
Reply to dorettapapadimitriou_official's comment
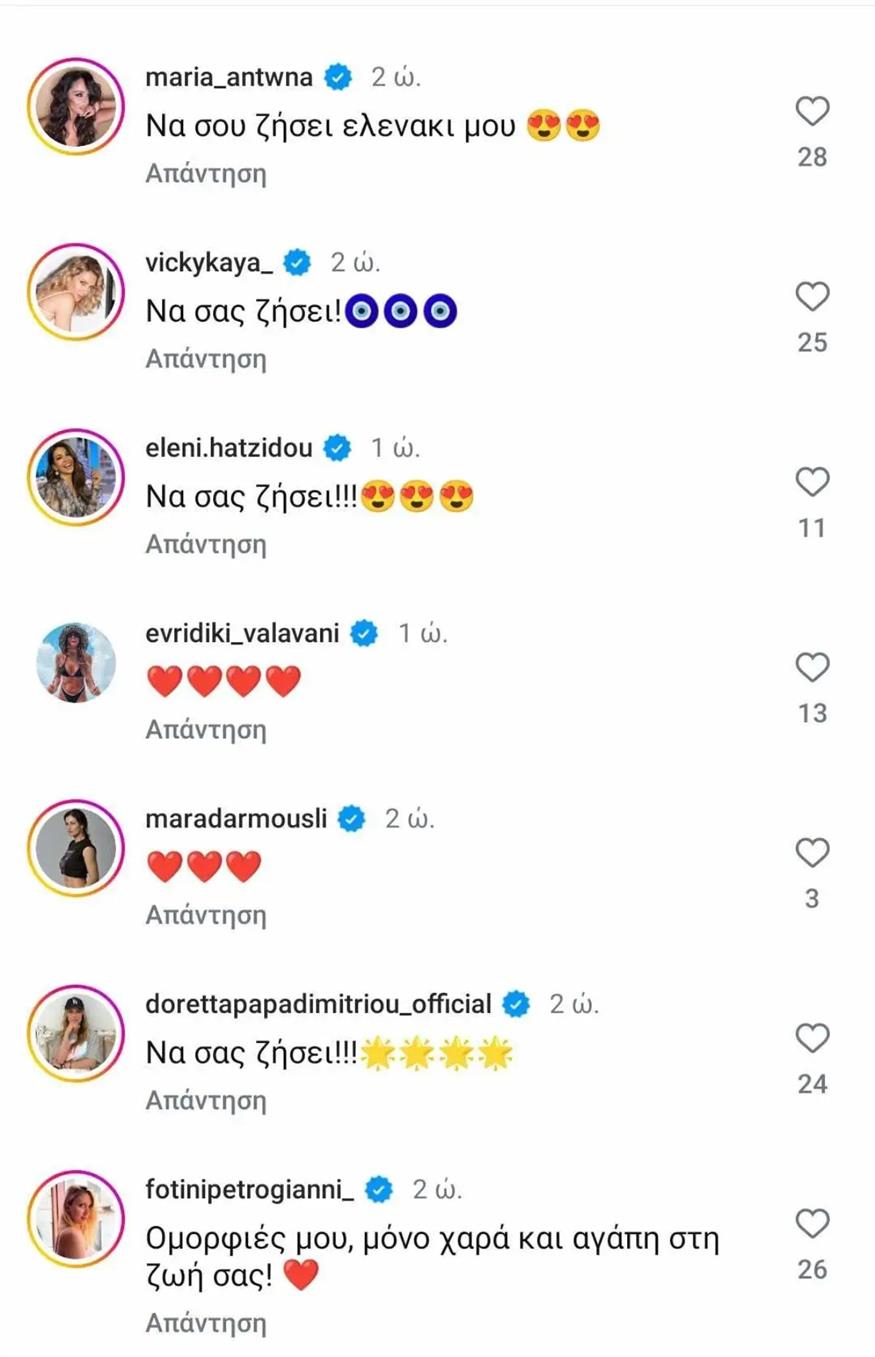click(206, 1100)
